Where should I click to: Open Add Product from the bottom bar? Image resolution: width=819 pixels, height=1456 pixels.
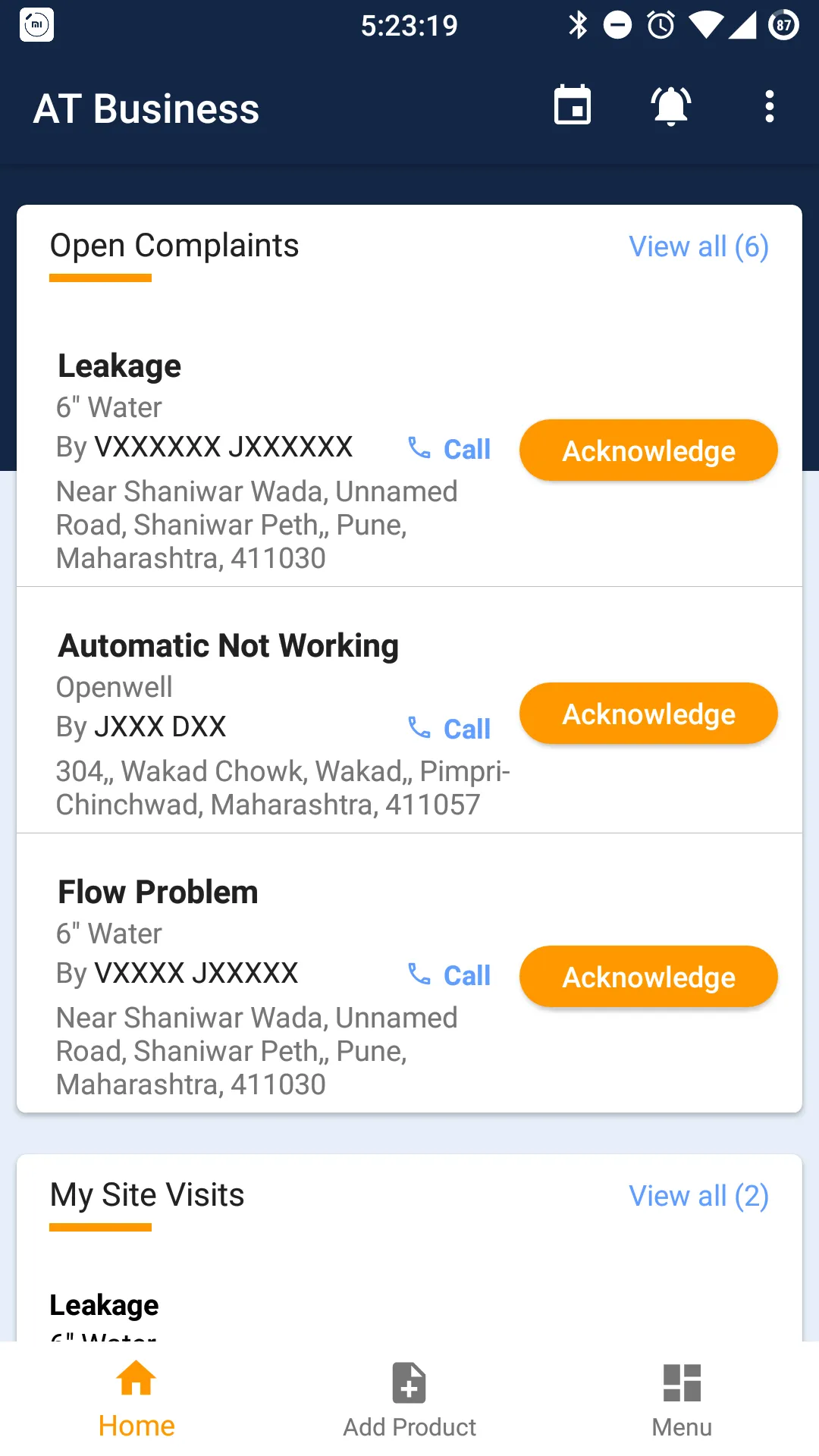pyautogui.click(x=409, y=1398)
